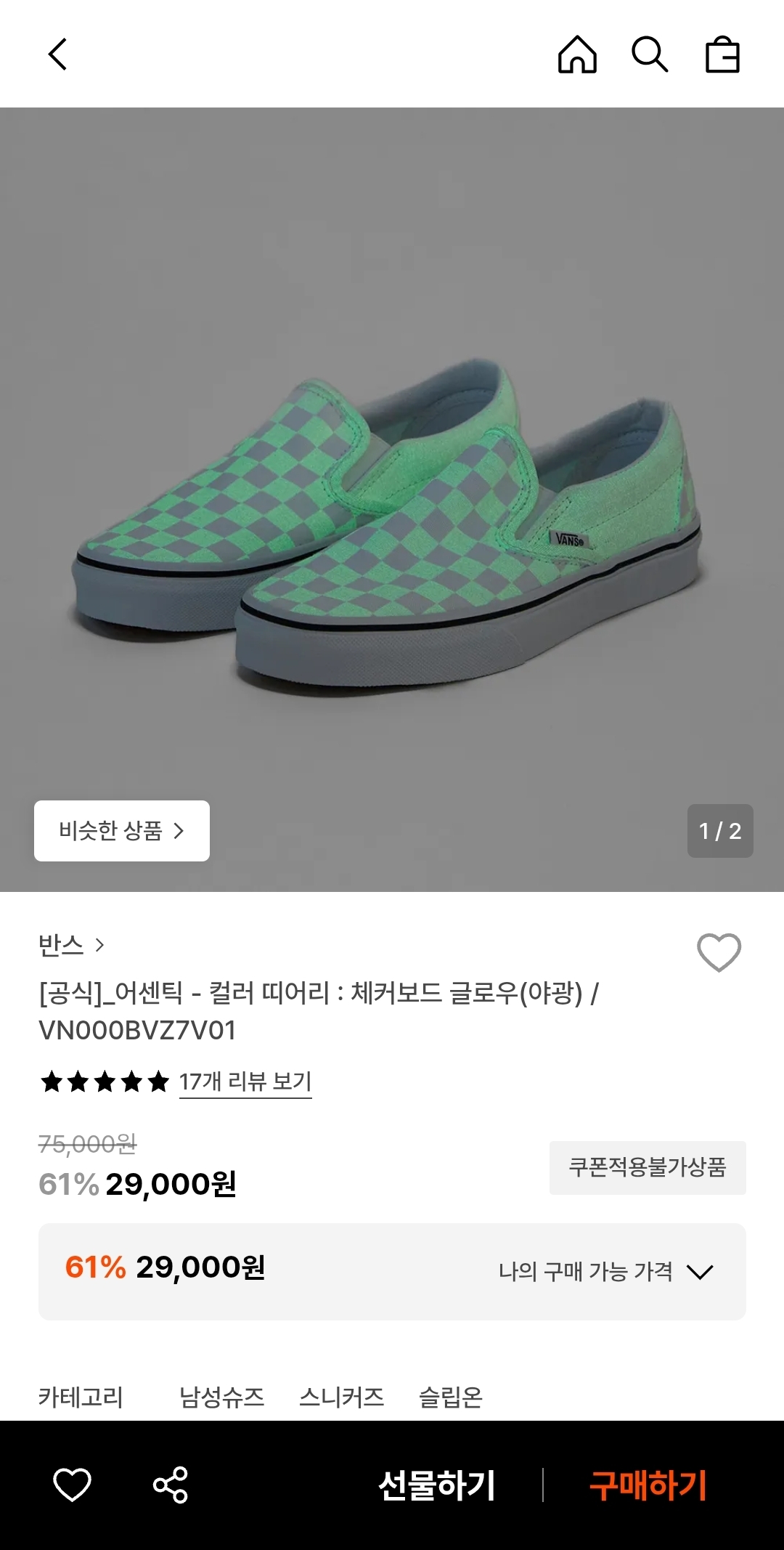
Task: Open the shopping bag icon
Action: [722, 55]
